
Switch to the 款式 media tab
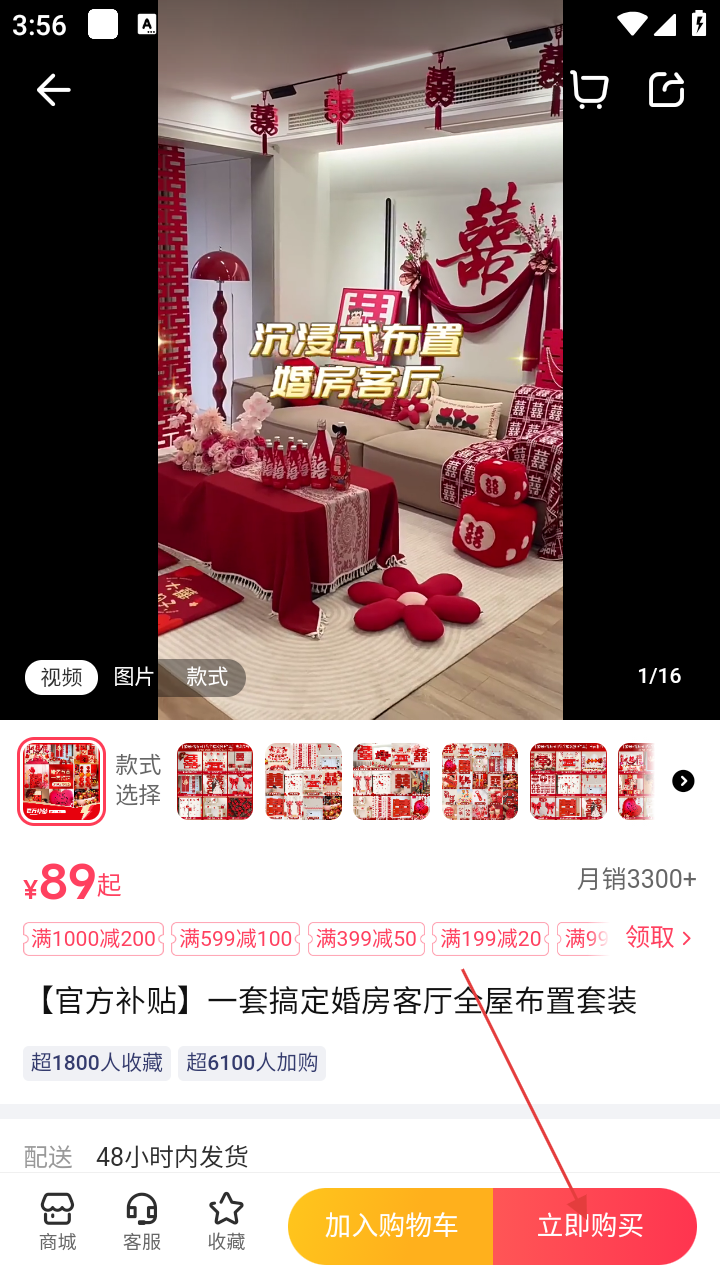click(x=207, y=677)
